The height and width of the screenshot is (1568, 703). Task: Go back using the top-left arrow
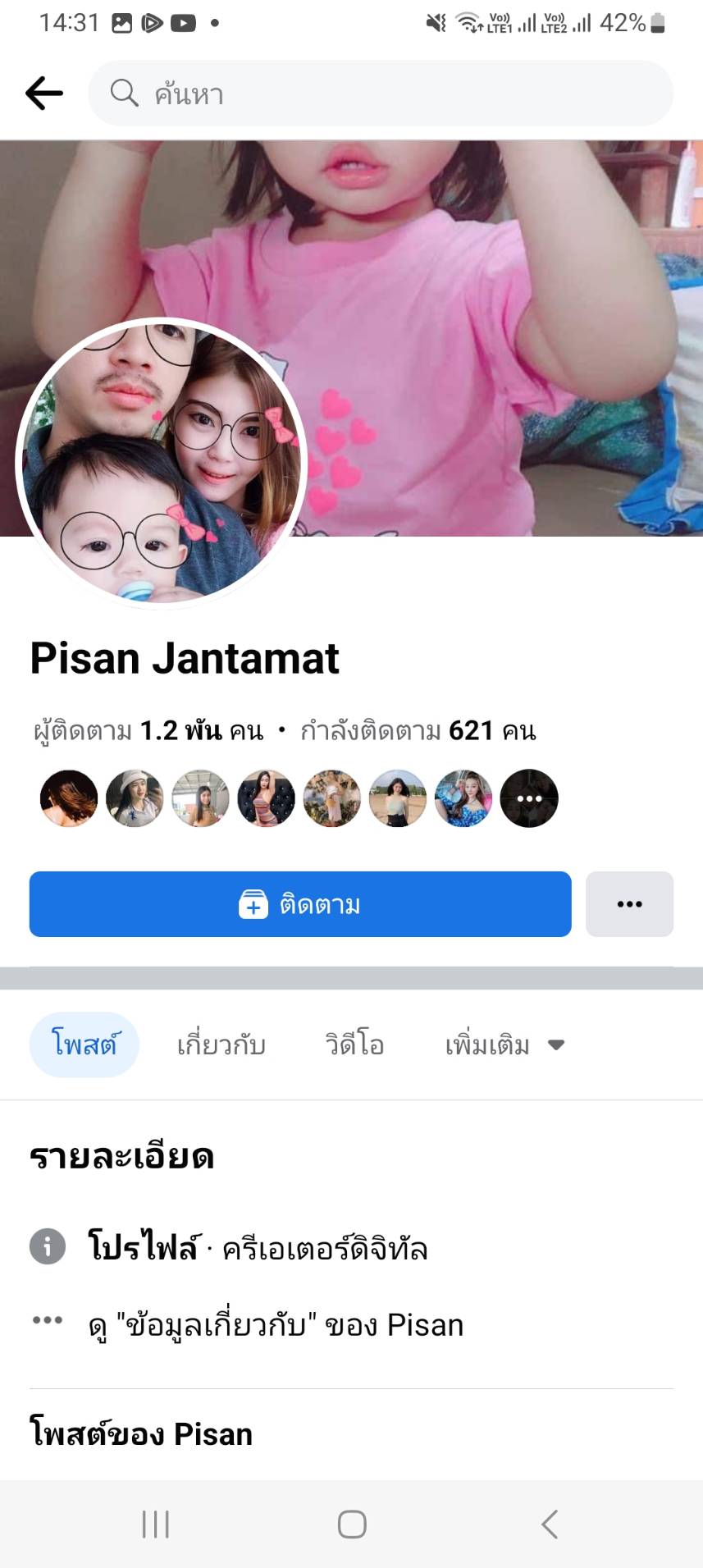click(44, 94)
